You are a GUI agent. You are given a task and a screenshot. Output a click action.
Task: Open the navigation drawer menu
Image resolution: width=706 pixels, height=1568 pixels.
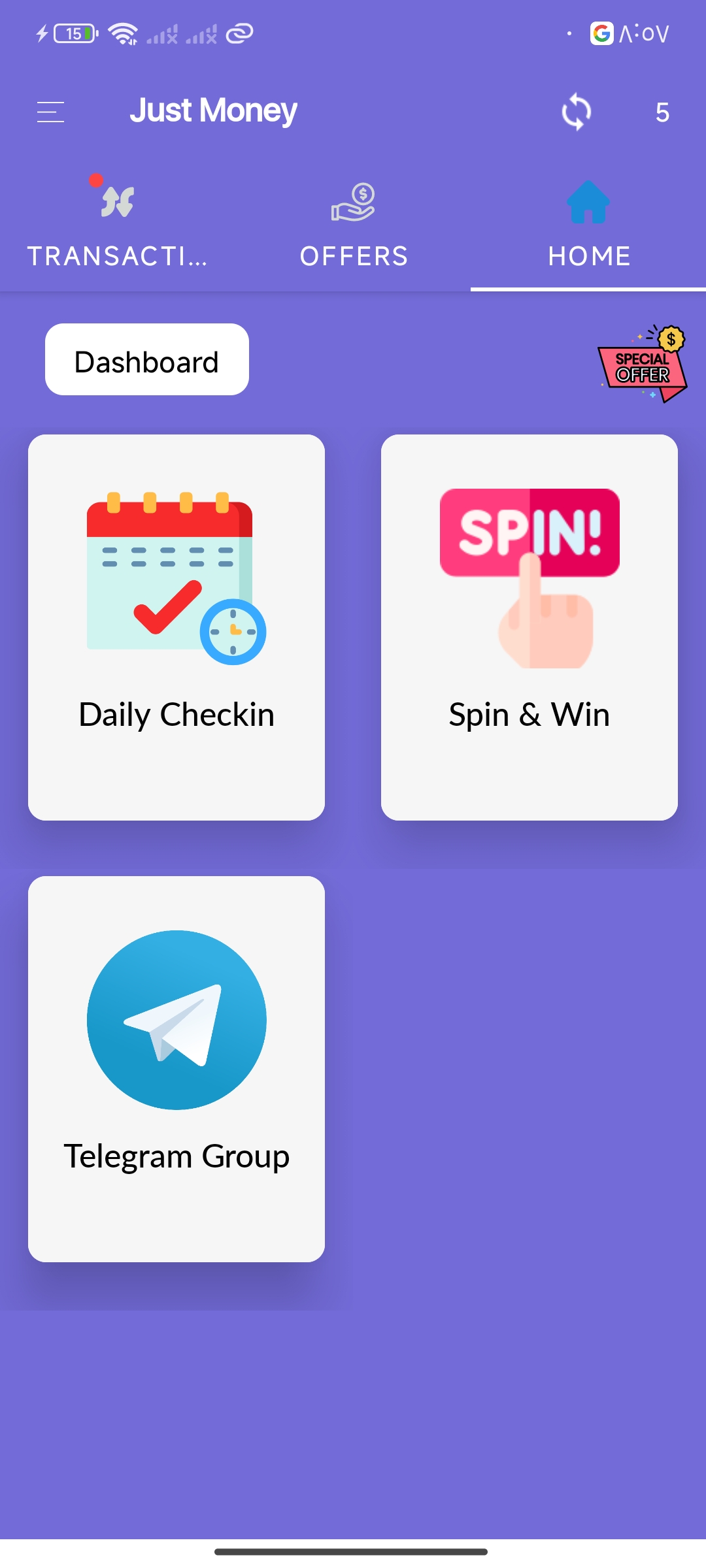point(50,112)
